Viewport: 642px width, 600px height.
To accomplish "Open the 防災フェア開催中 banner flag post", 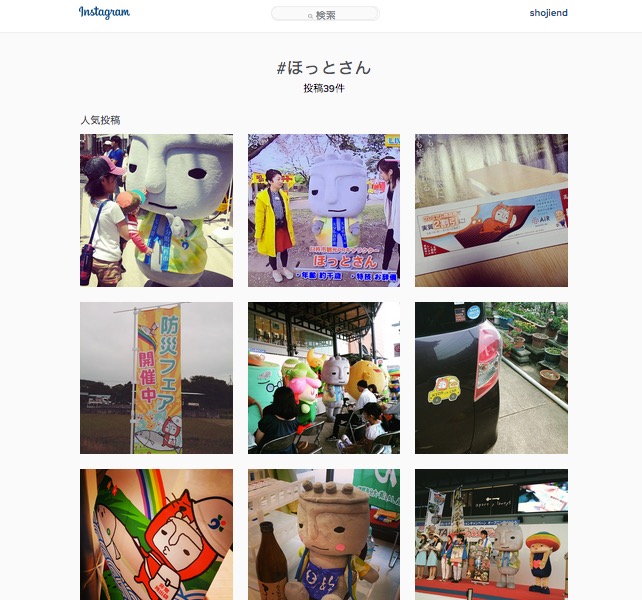I will tap(156, 378).
